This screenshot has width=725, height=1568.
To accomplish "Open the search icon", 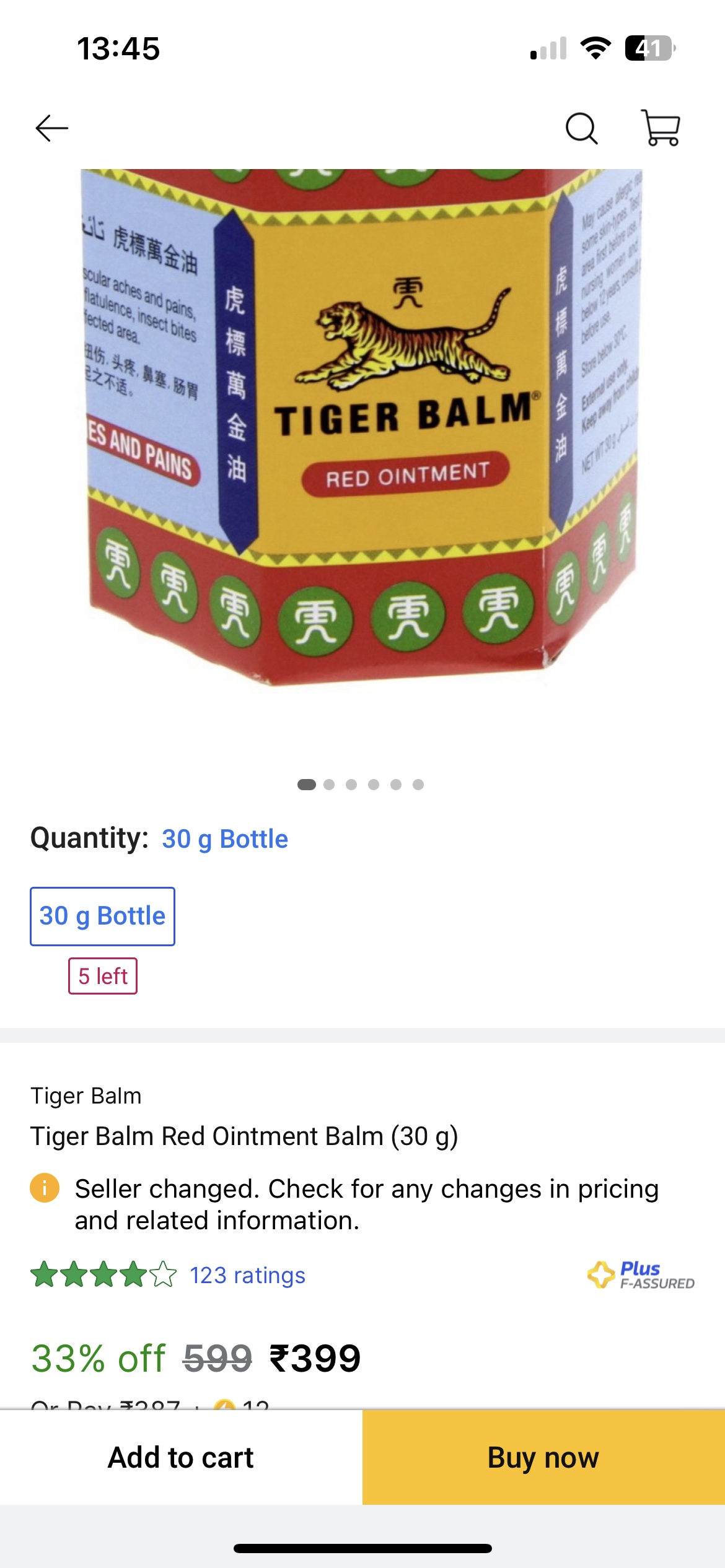I will point(581,128).
